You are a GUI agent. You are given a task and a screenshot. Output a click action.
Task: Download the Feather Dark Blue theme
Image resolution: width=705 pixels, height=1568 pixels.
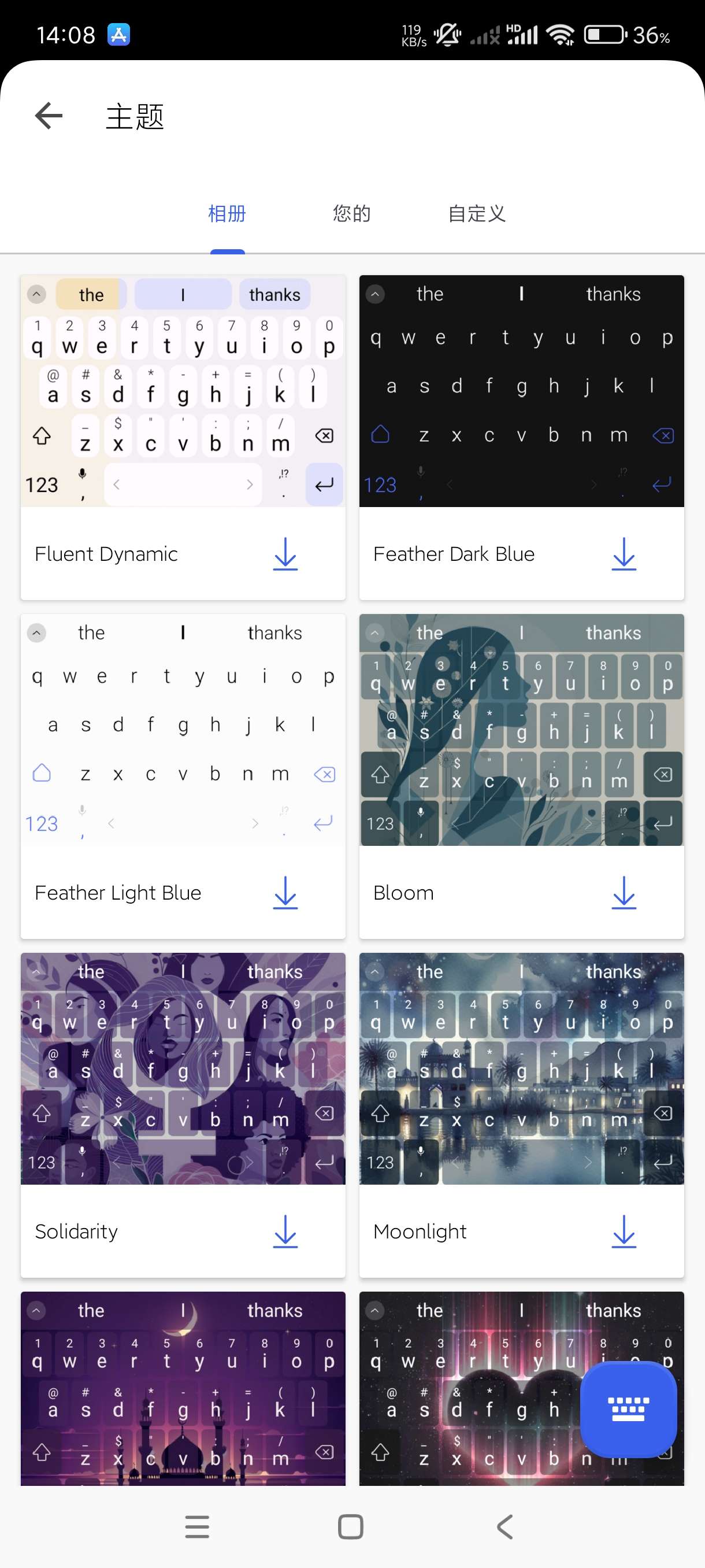tap(624, 553)
